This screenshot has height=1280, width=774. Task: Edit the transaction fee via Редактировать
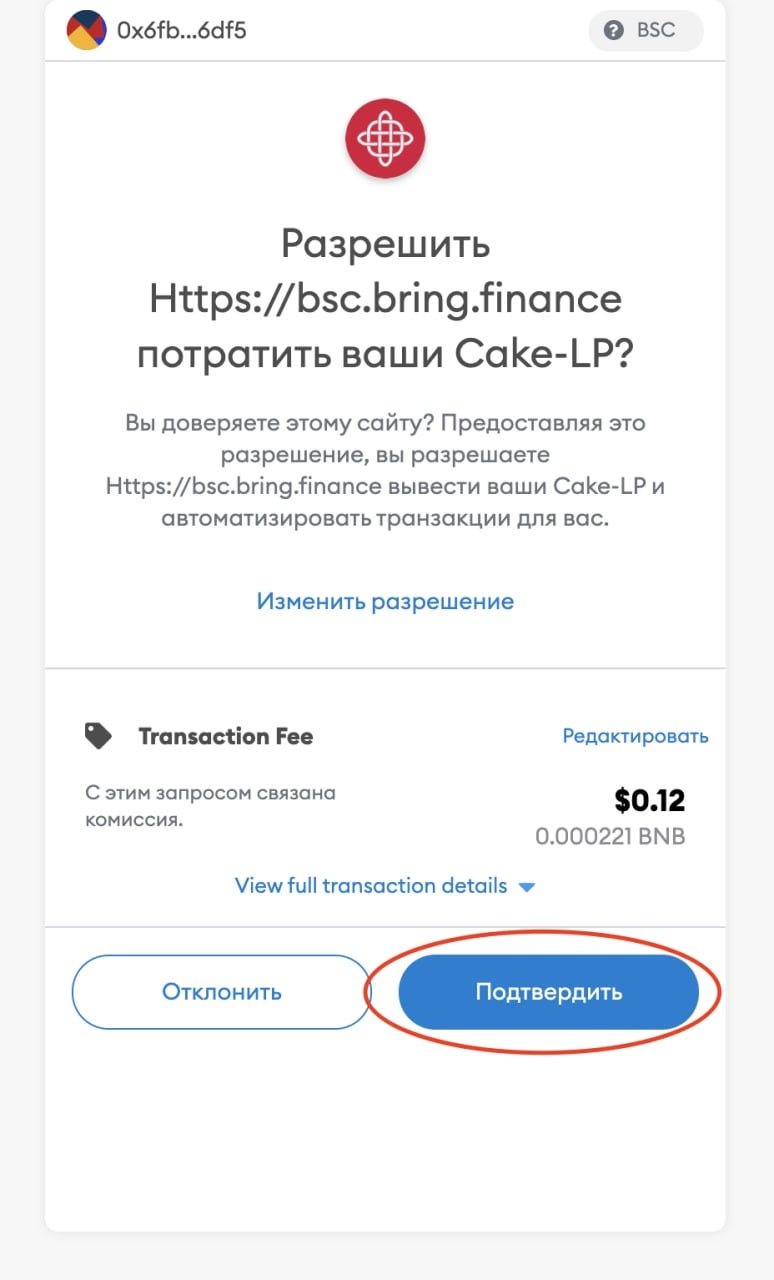coord(635,736)
